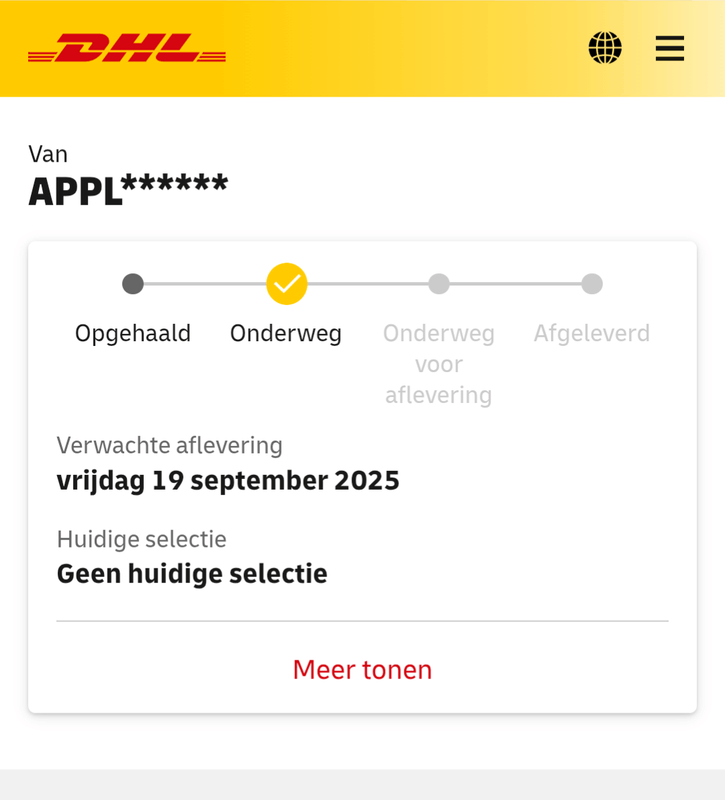This screenshot has width=725, height=800.
Task: Go to the DHL homepage via logo
Action: 127,48
